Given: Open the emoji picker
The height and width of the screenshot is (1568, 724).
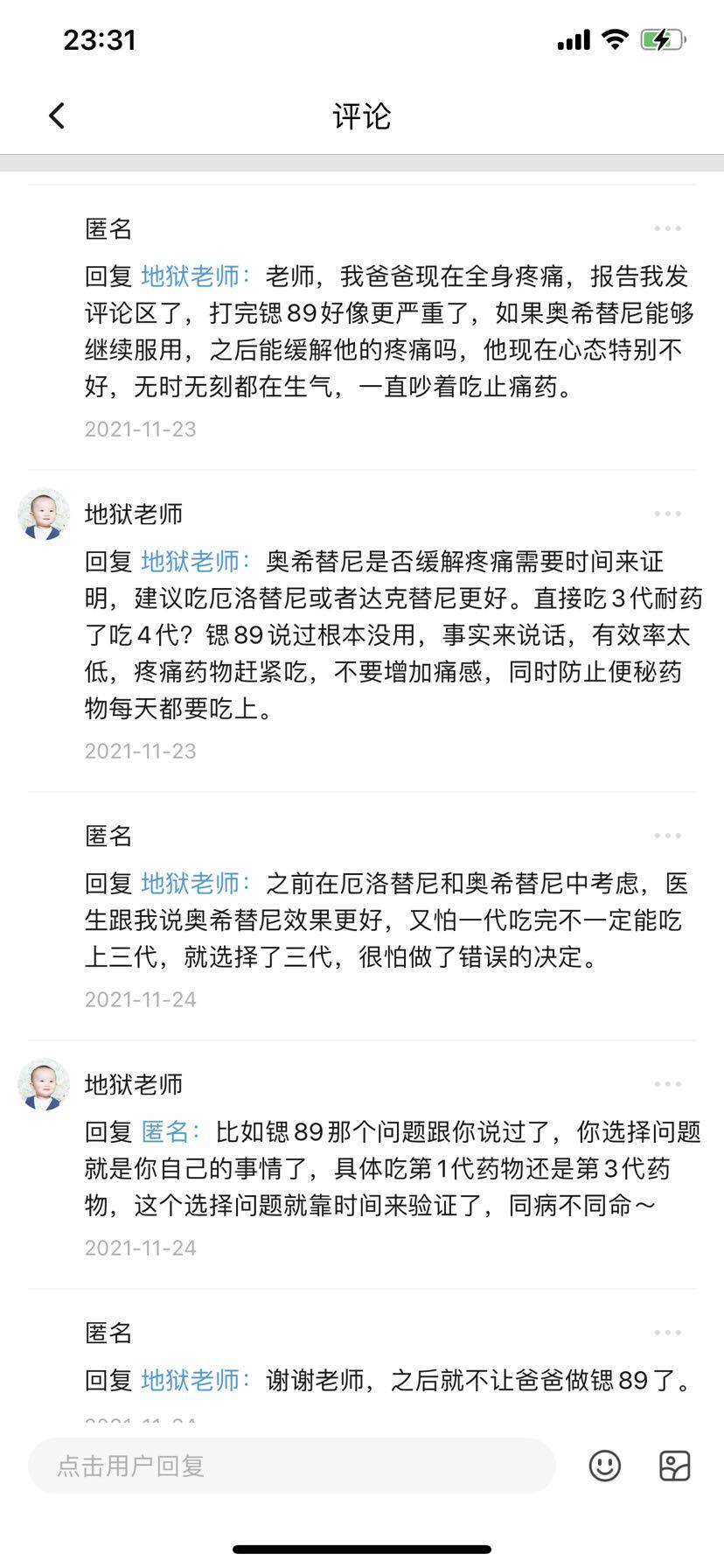Looking at the screenshot, I should pyautogui.click(x=605, y=1466).
